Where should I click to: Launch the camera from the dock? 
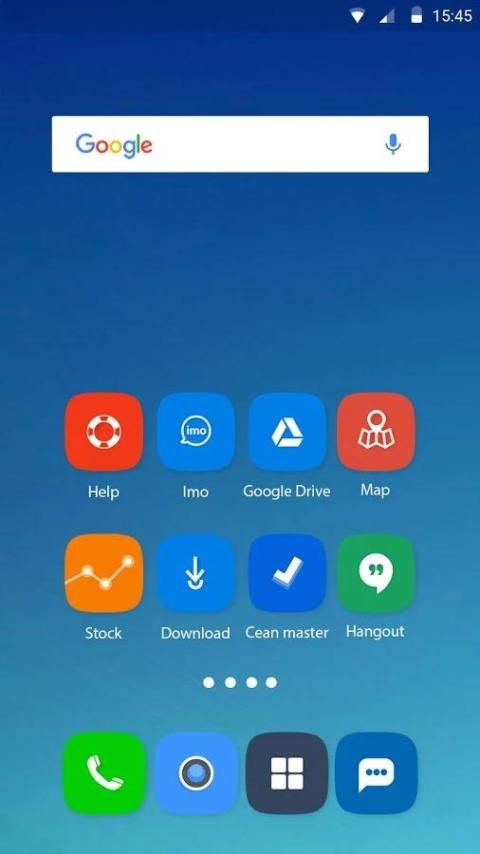(x=196, y=773)
